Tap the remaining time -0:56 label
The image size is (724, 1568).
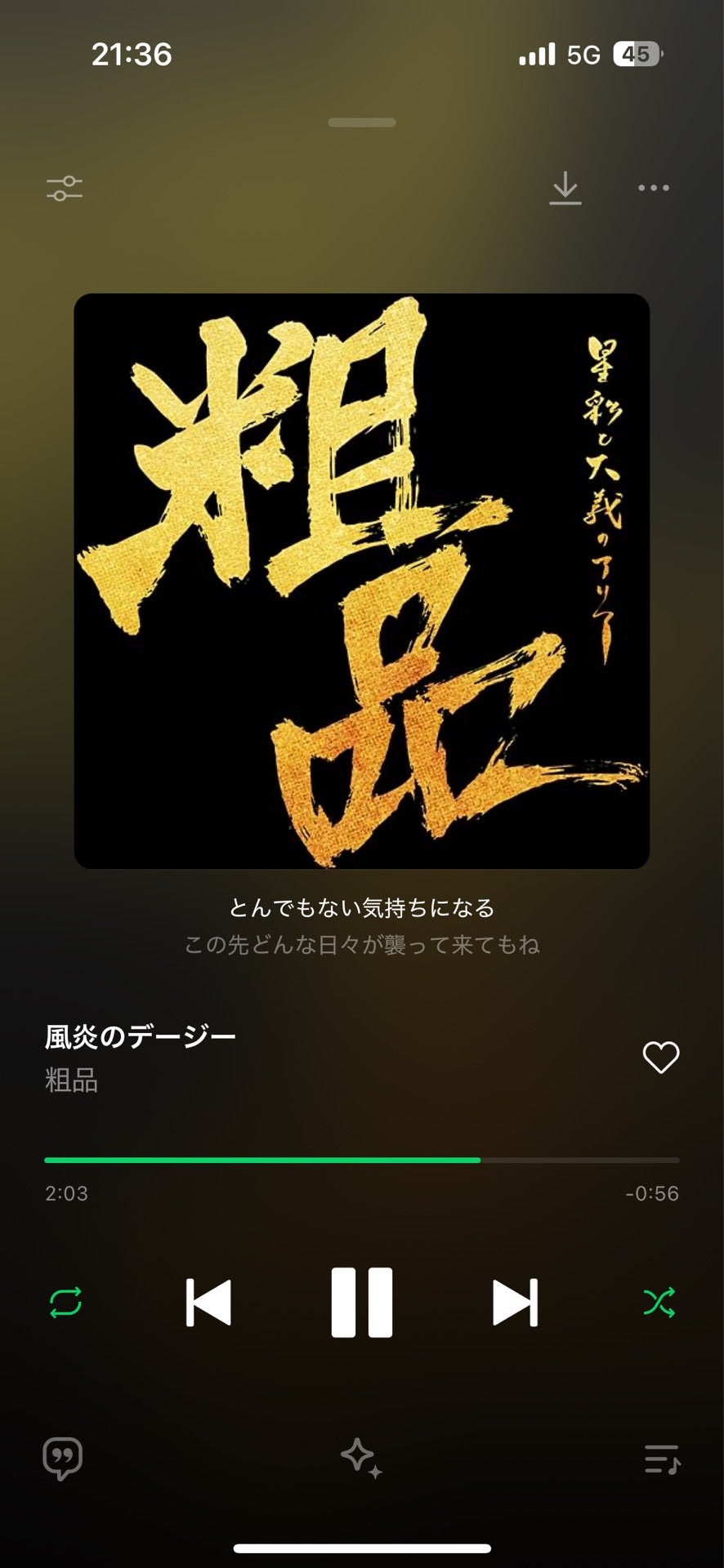coord(656,1193)
